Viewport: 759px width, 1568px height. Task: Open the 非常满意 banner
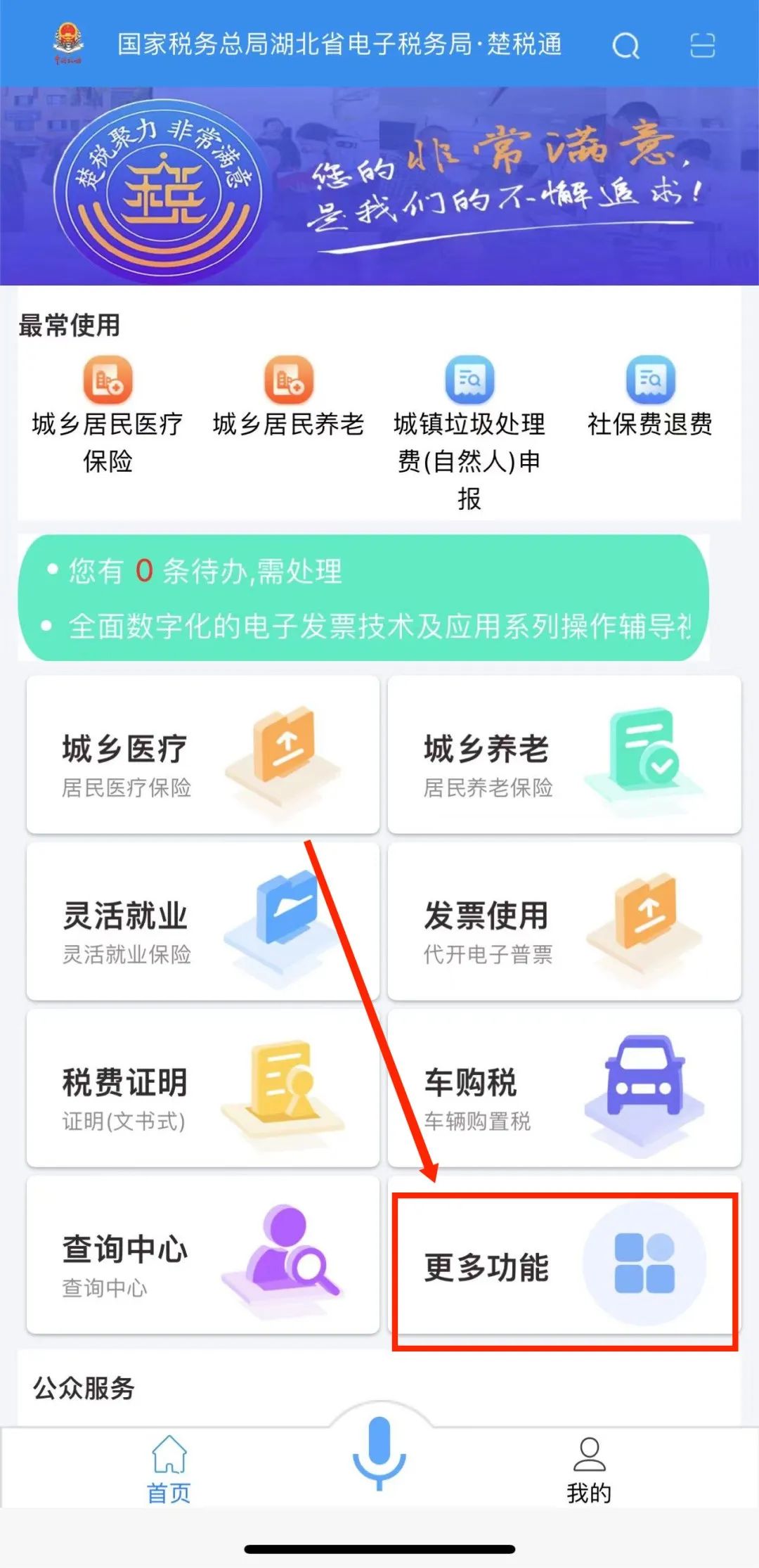point(379,186)
